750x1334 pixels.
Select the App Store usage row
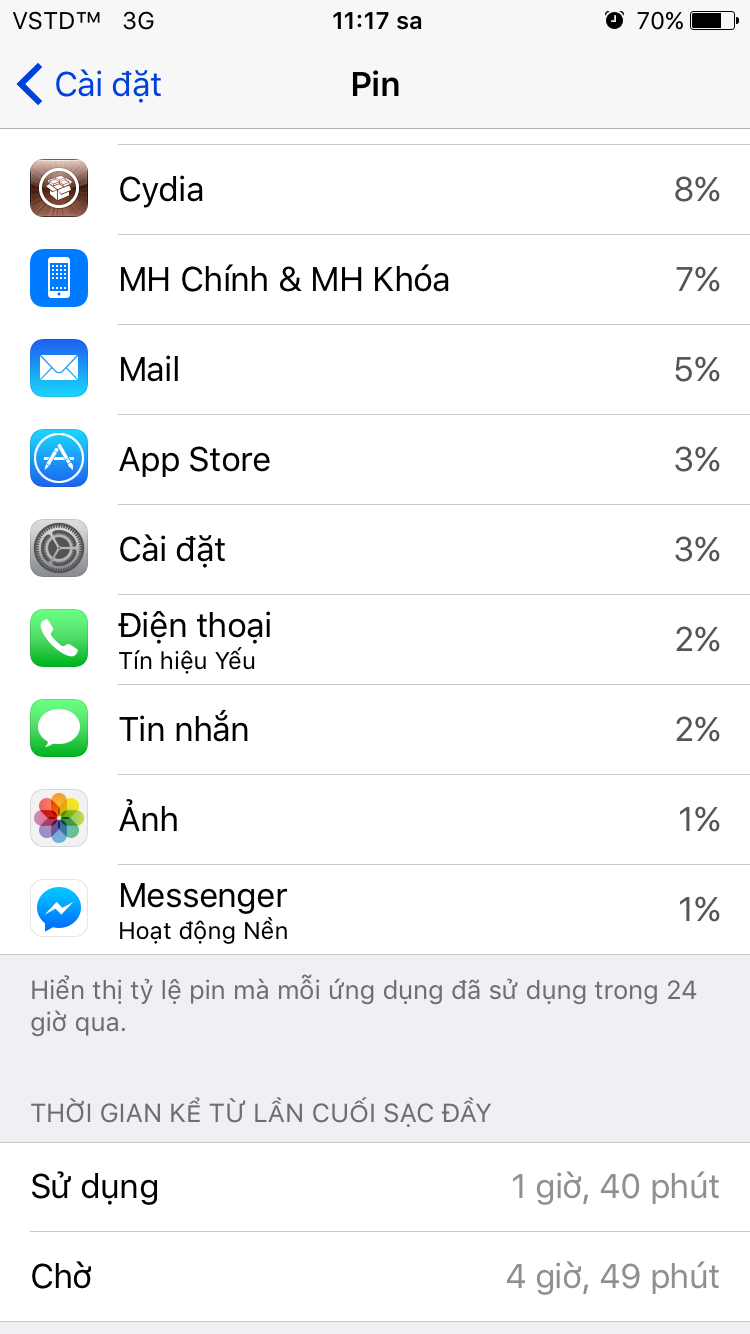pos(375,459)
